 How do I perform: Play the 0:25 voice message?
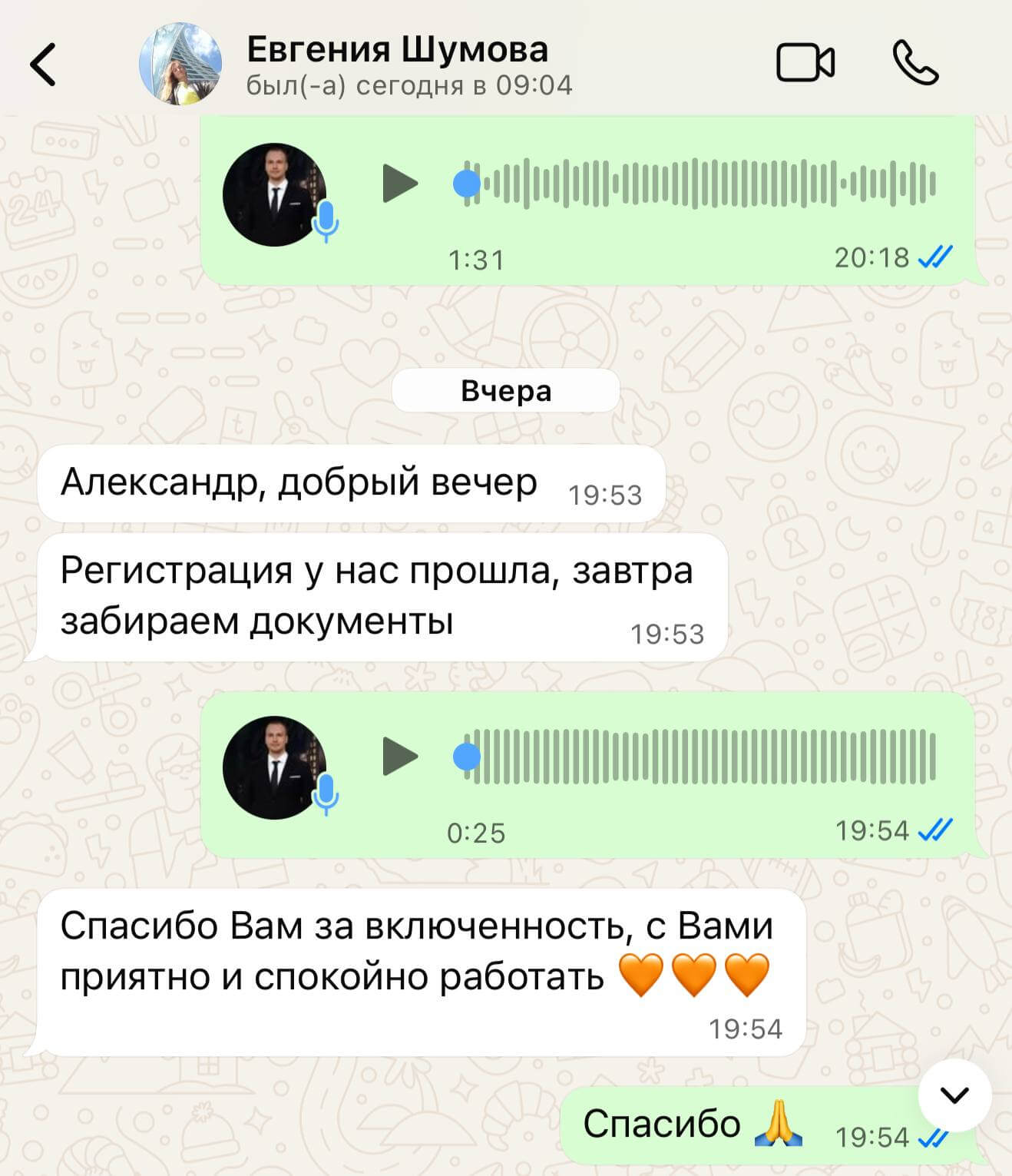(x=399, y=757)
